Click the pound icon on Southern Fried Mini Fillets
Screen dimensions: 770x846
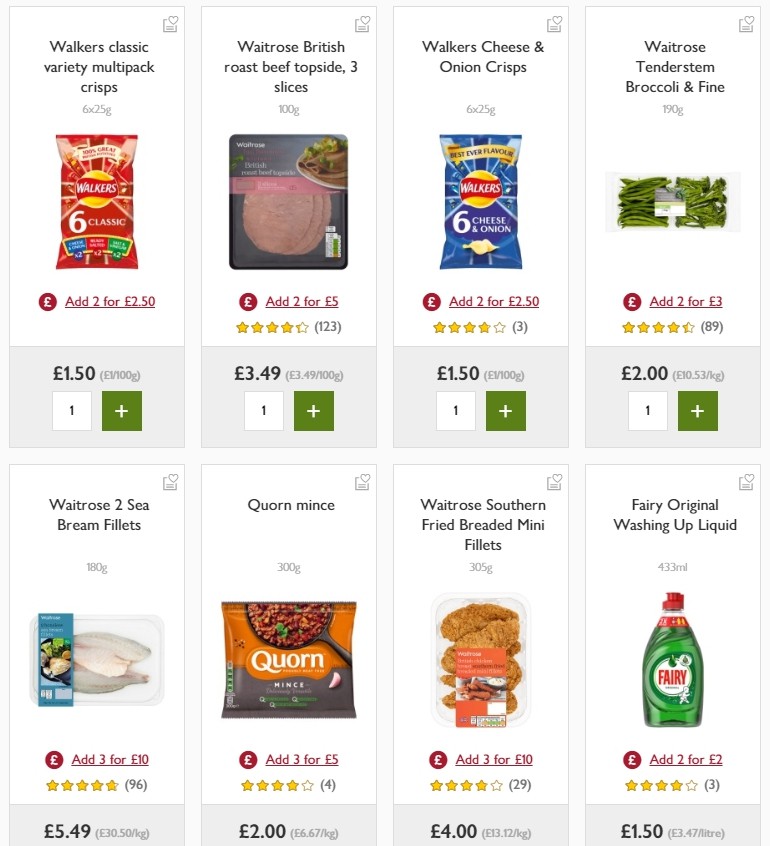pos(437,759)
